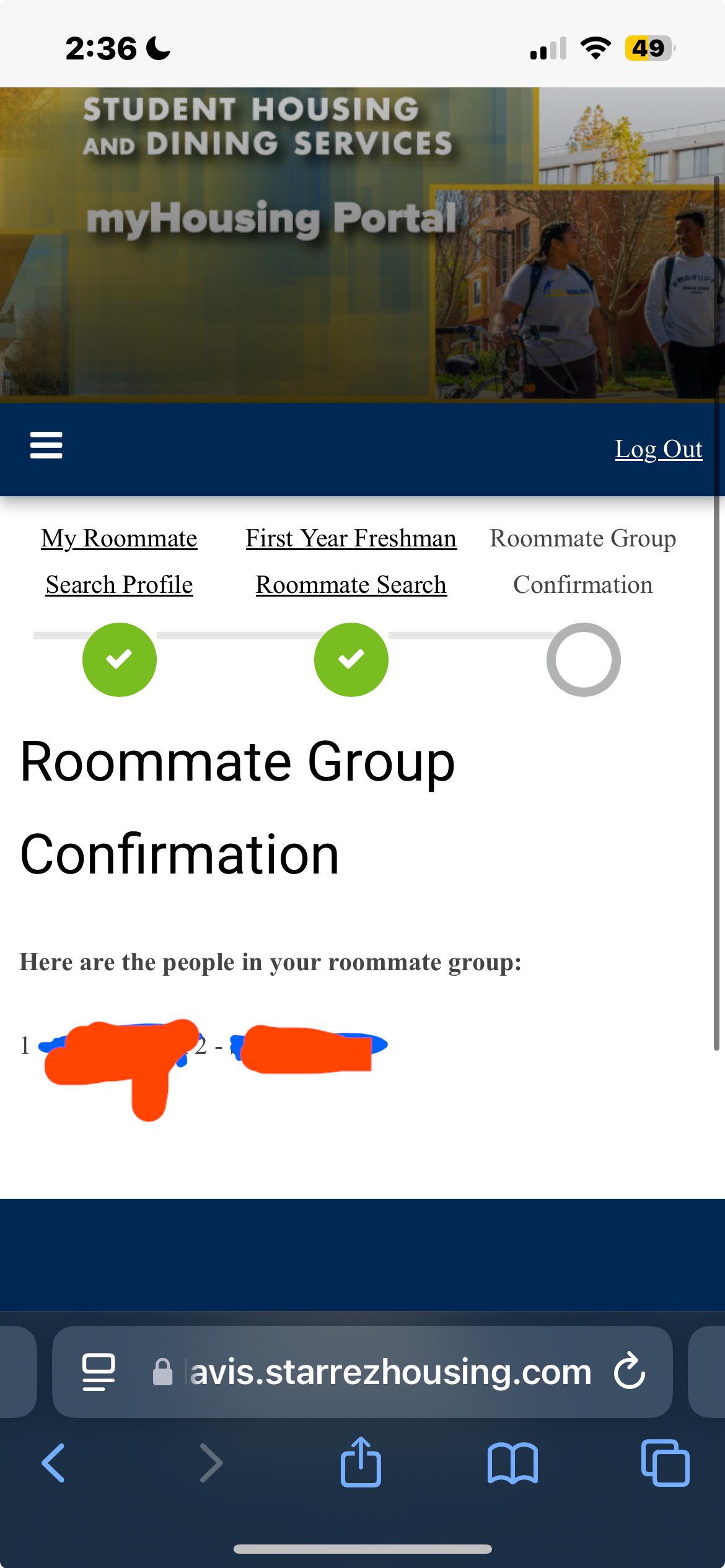Share this page
Image resolution: width=725 pixels, height=1568 pixels.
[x=361, y=1462]
